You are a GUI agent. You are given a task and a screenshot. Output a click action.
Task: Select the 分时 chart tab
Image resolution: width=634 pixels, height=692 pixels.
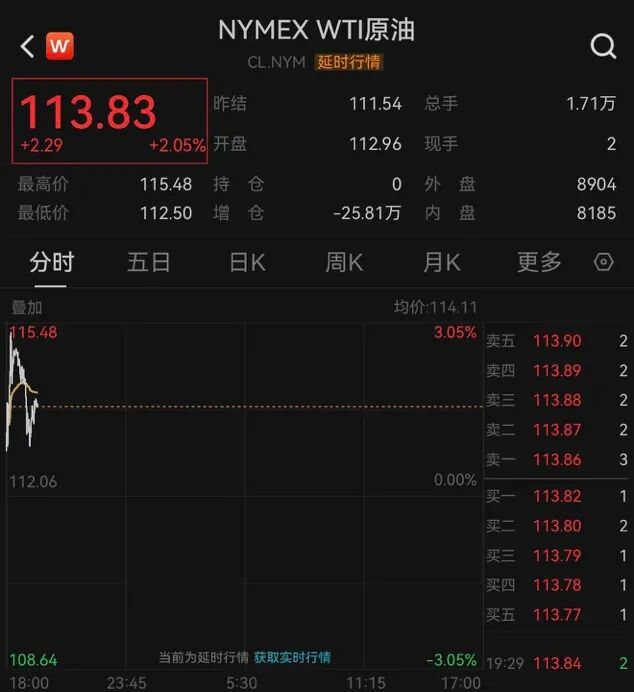coord(52,262)
